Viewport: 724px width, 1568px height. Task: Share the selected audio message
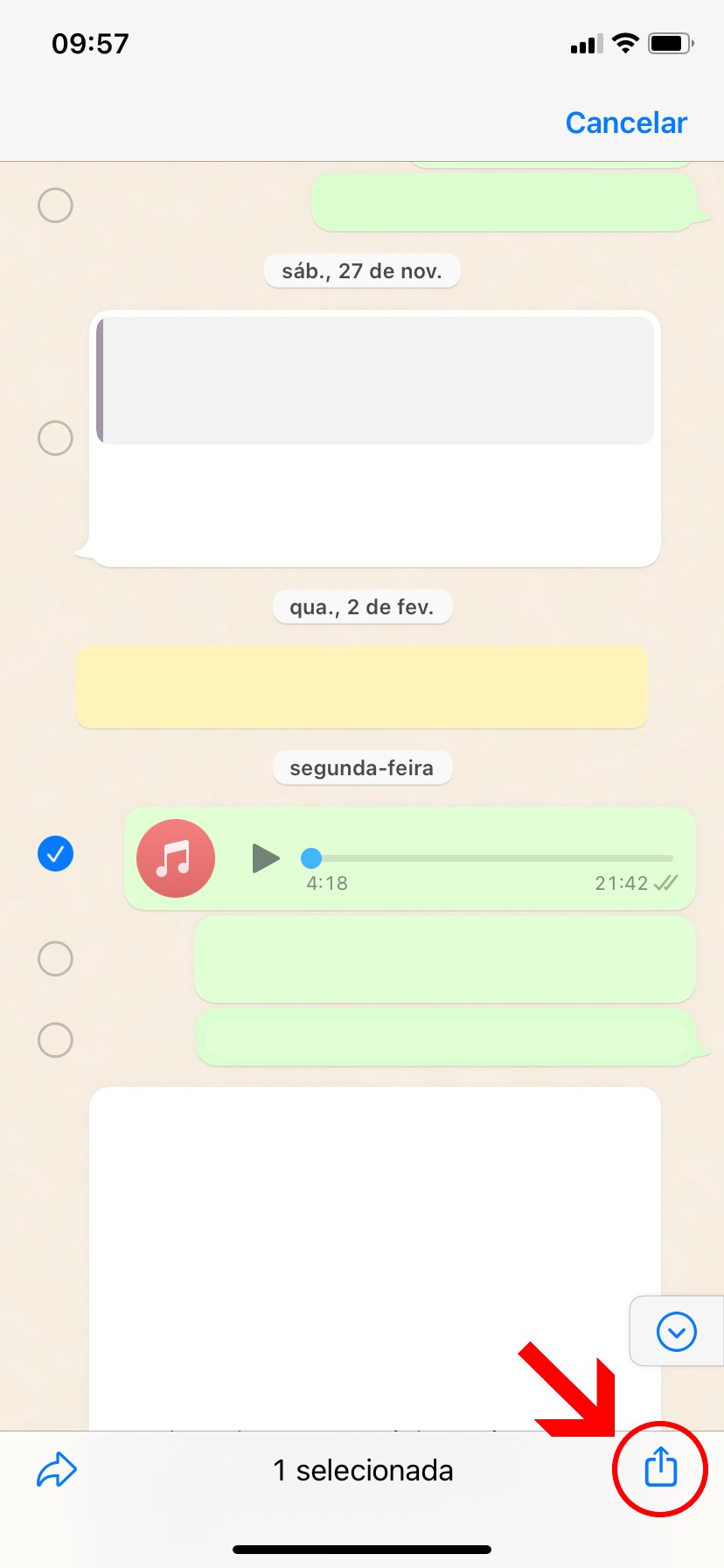coord(660,1467)
